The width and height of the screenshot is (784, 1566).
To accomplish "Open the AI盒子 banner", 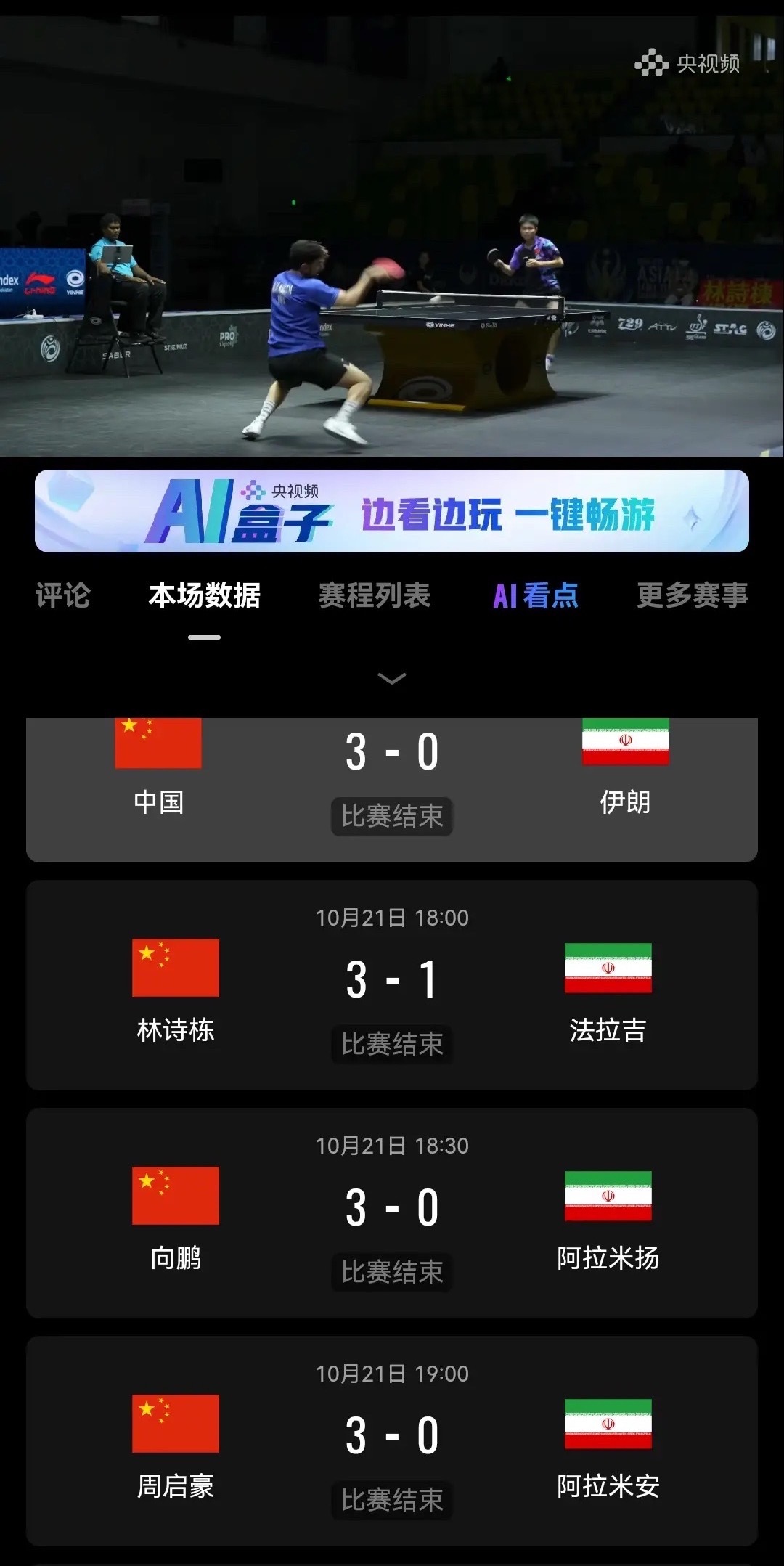I will pos(392,511).
